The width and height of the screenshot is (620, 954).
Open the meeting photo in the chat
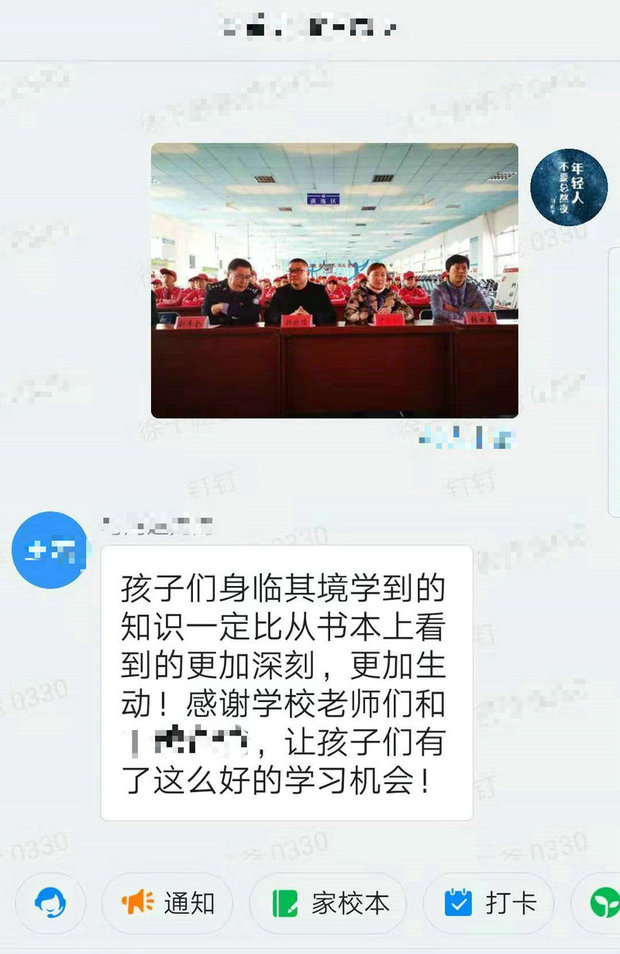pos(334,280)
